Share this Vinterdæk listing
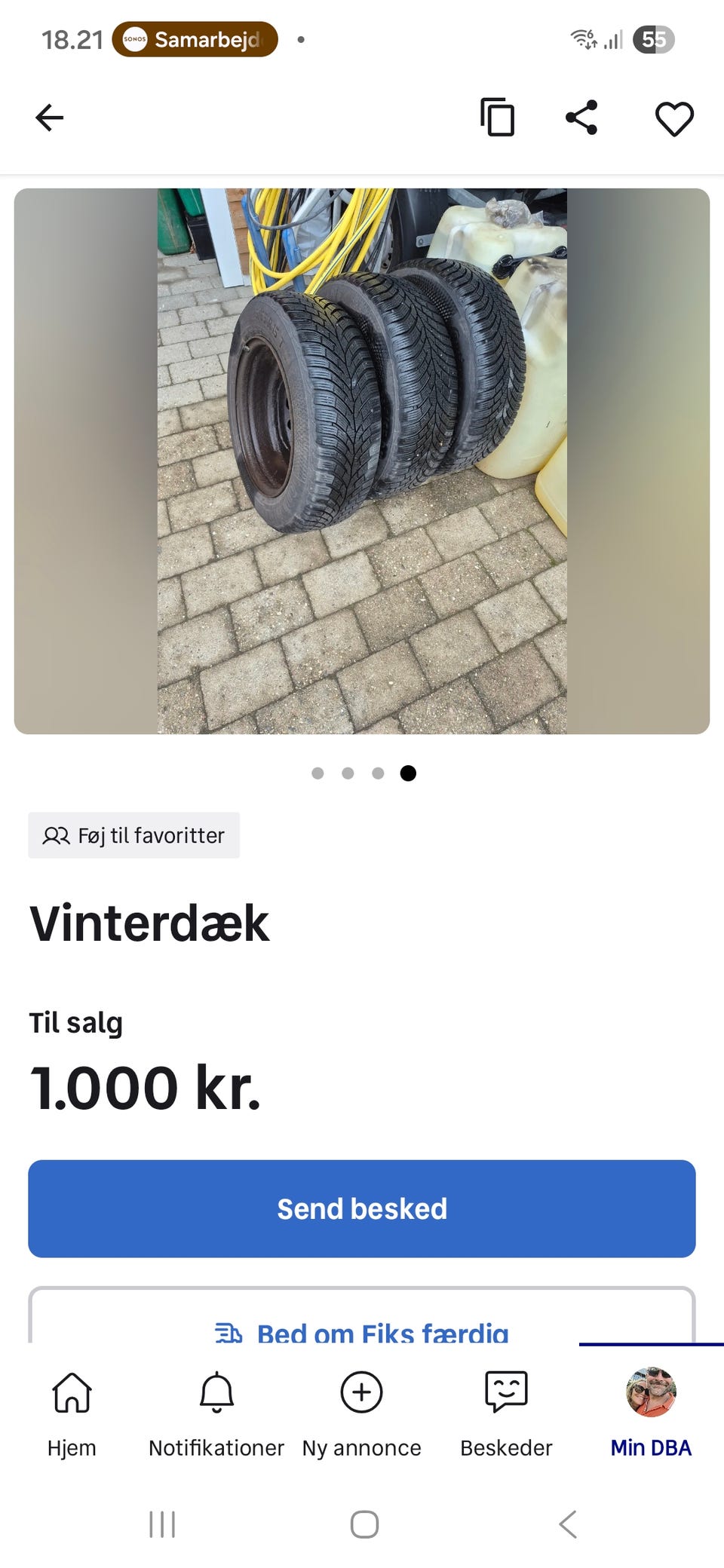This screenshot has height=1568, width=724. (x=581, y=118)
